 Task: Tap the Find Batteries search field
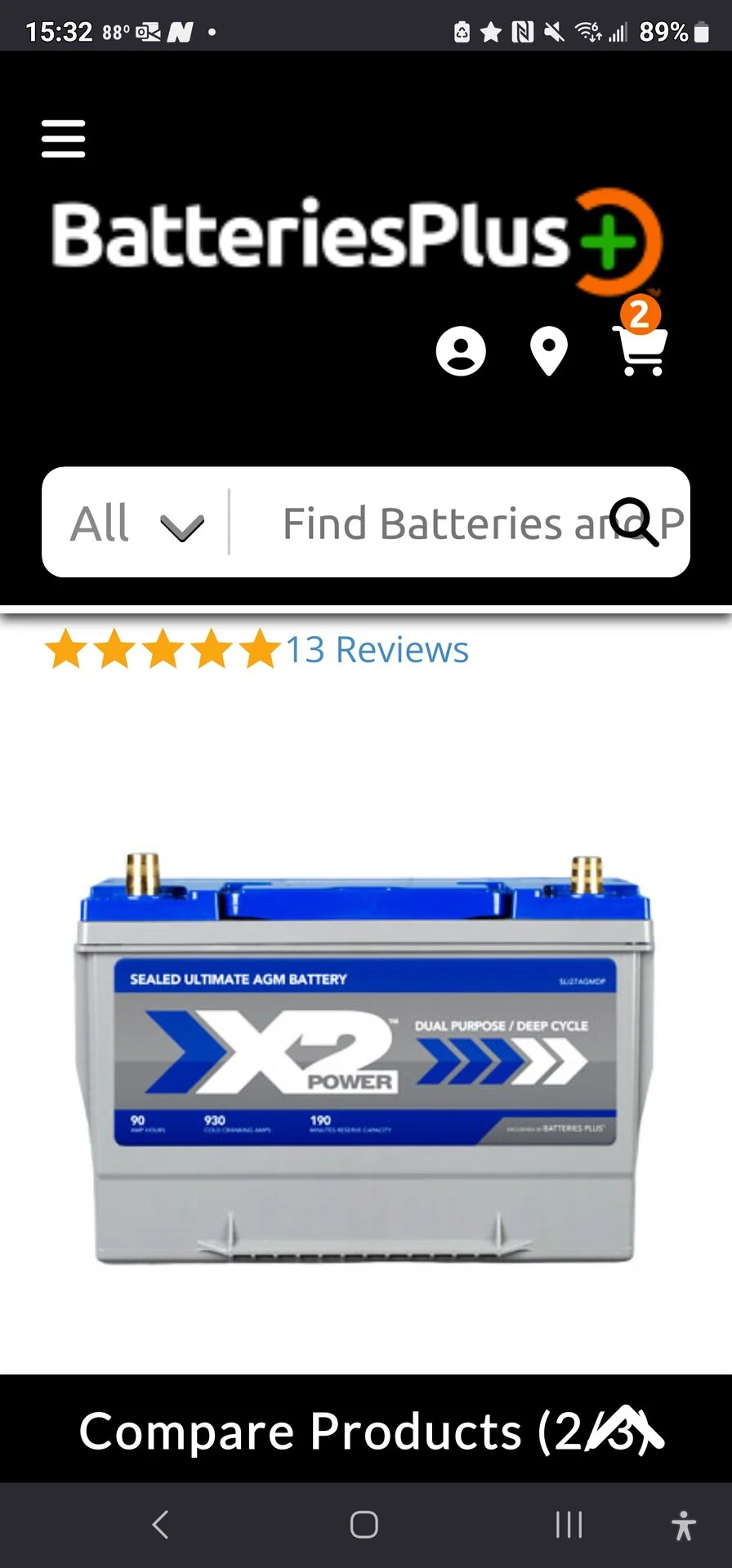[433, 523]
